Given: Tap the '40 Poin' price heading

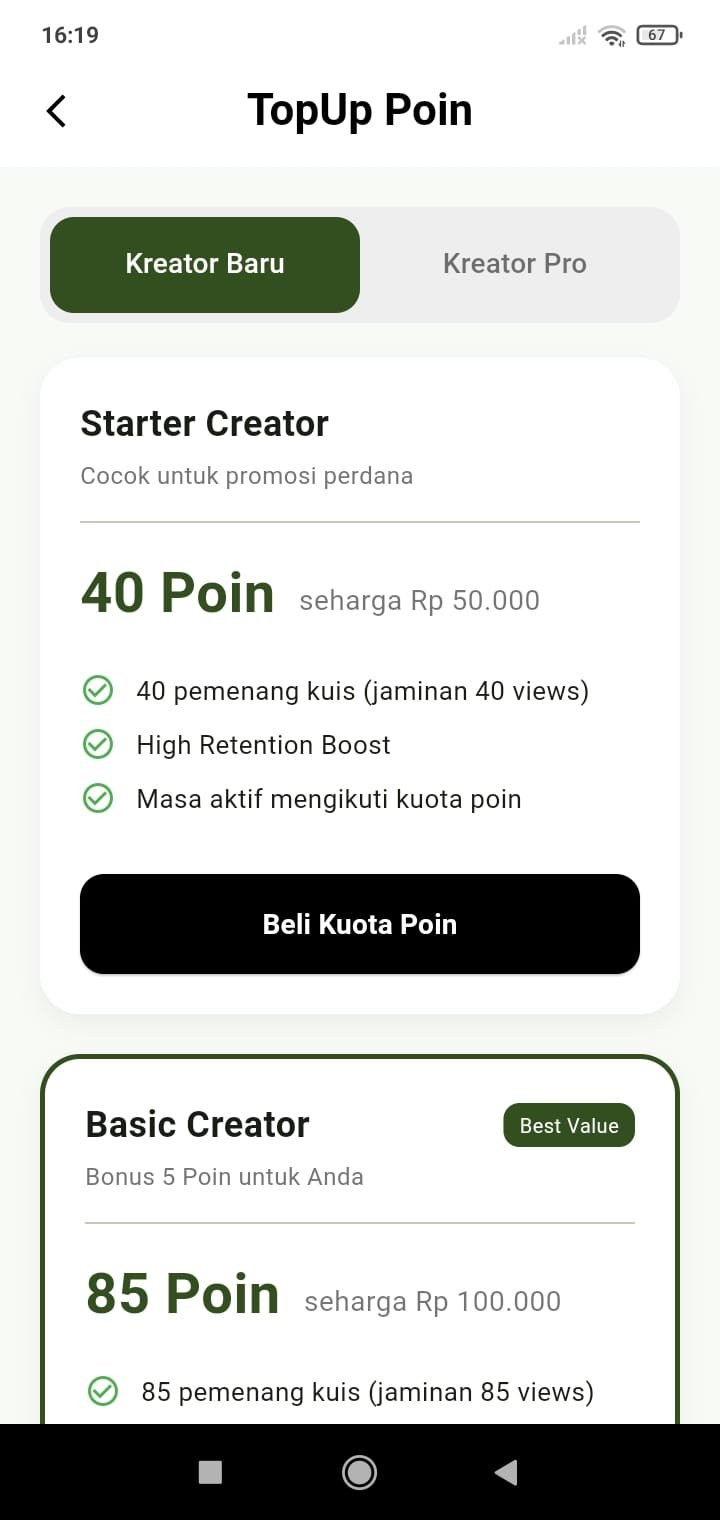Looking at the screenshot, I should coord(178,592).
